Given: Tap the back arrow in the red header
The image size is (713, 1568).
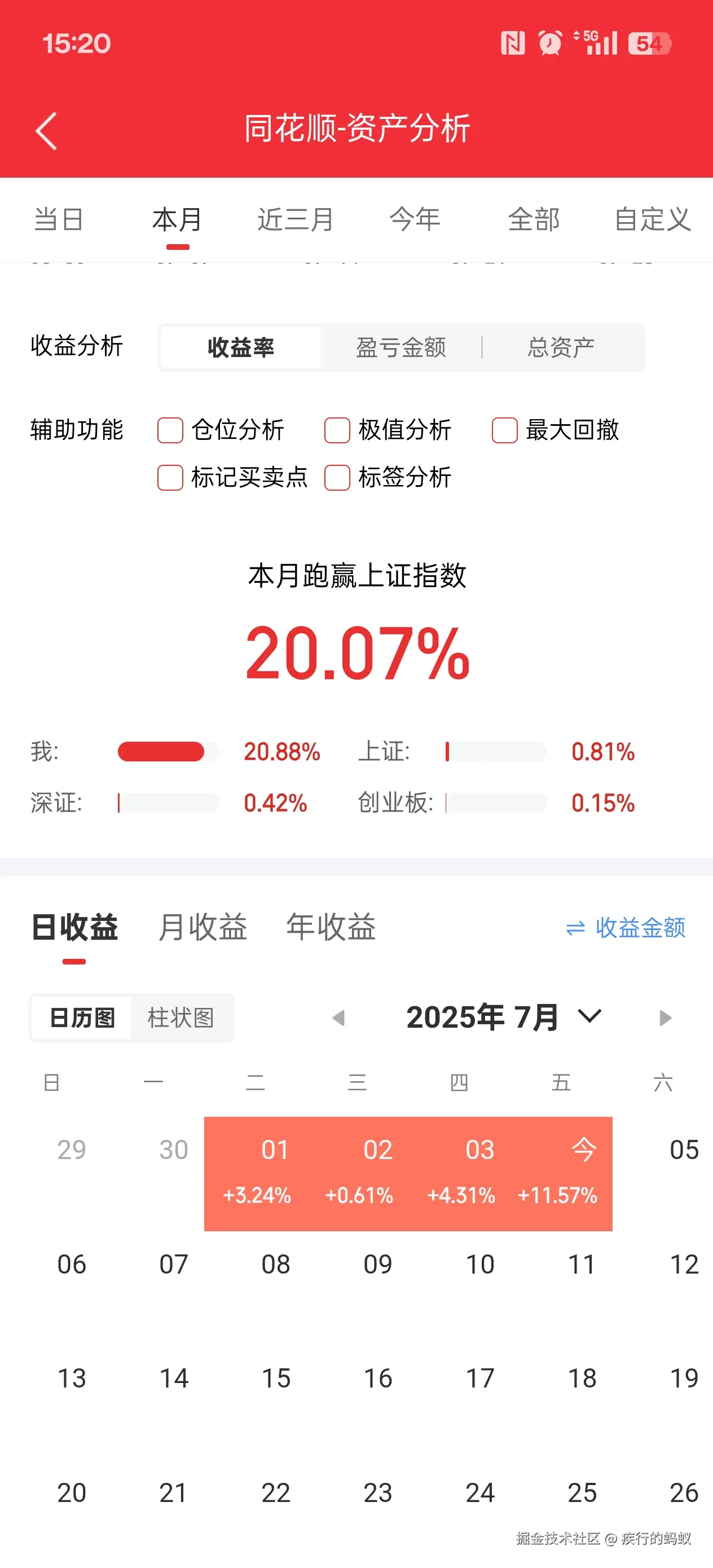Looking at the screenshot, I should point(45,130).
